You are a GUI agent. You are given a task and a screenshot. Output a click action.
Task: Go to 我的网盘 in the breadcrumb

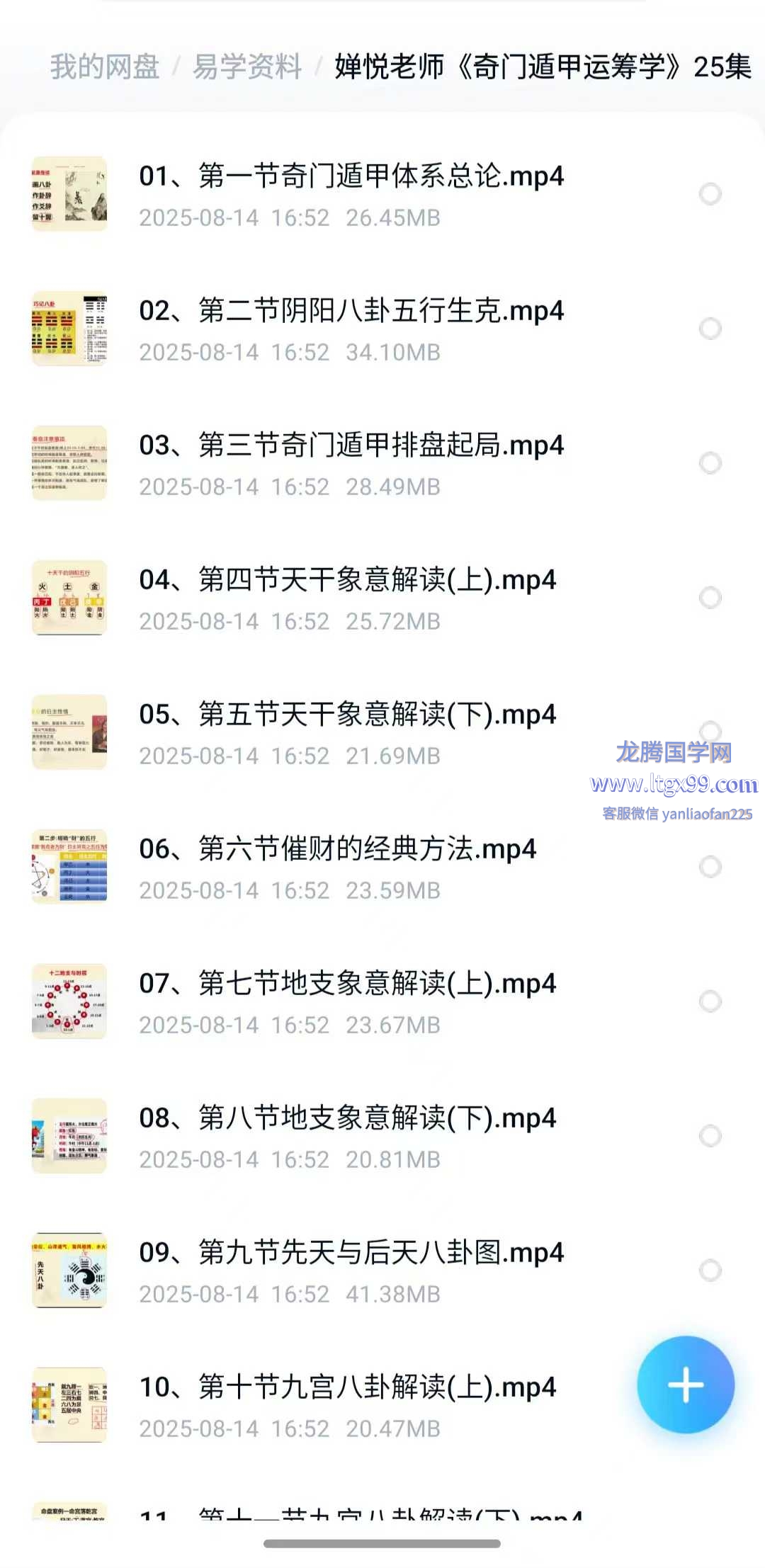click(x=105, y=67)
